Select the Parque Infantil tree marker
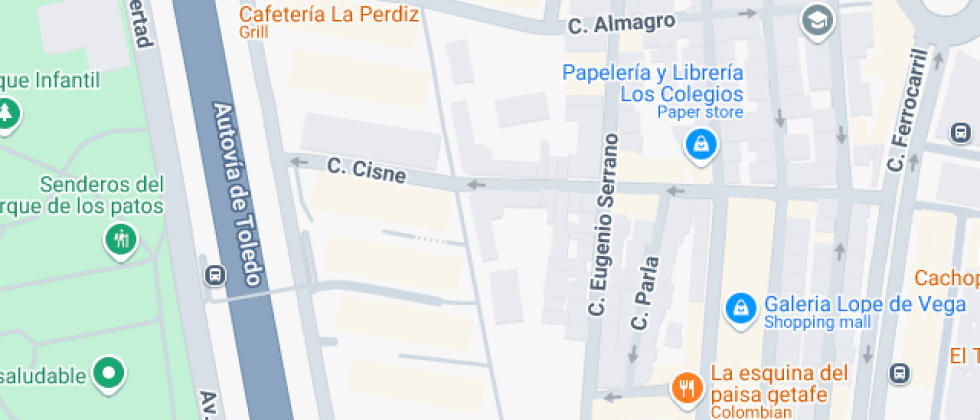This screenshot has width=980, height=420. (6, 114)
